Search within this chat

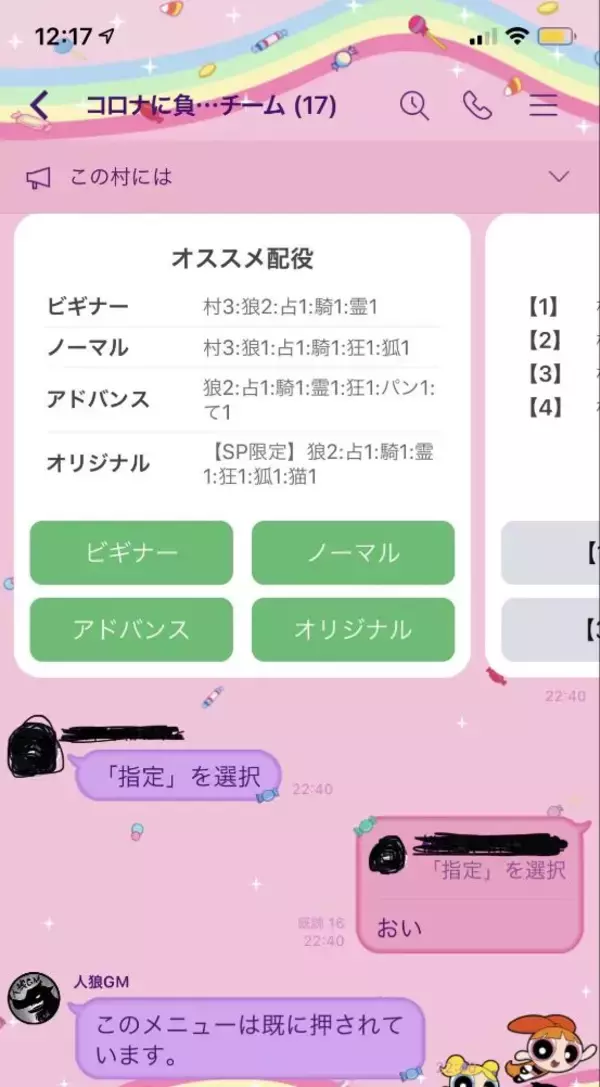pos(413,105)
